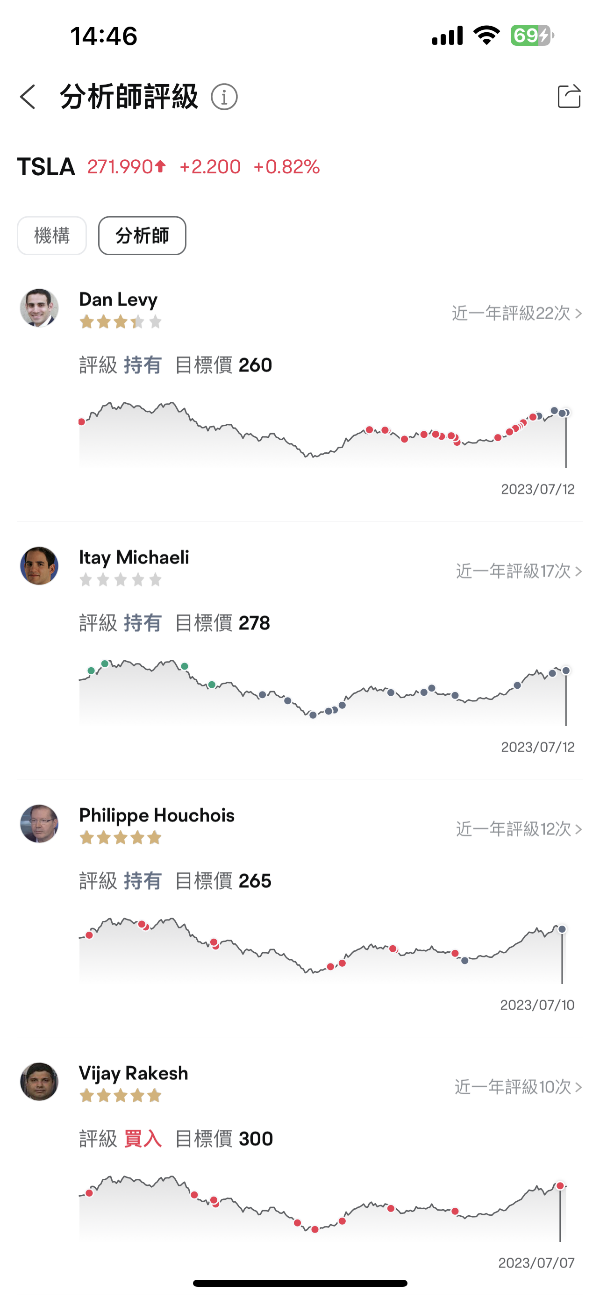
Task: Switch to the 機構 tab
Action: coord(52,236)
